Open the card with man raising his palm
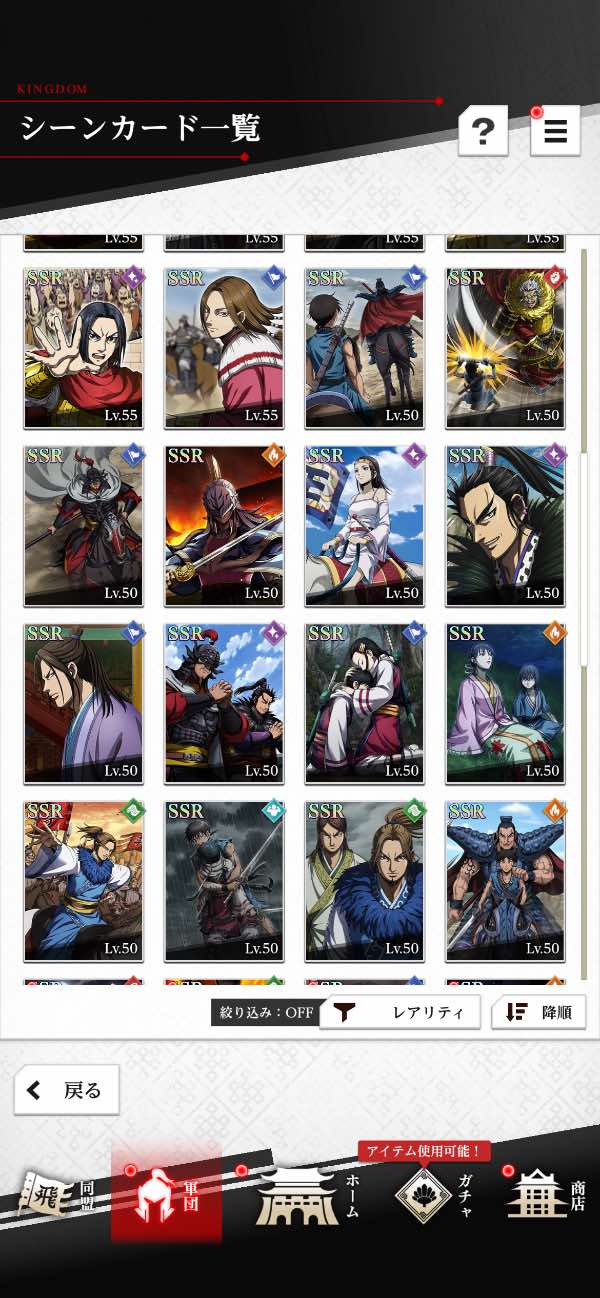 point(84,348)
